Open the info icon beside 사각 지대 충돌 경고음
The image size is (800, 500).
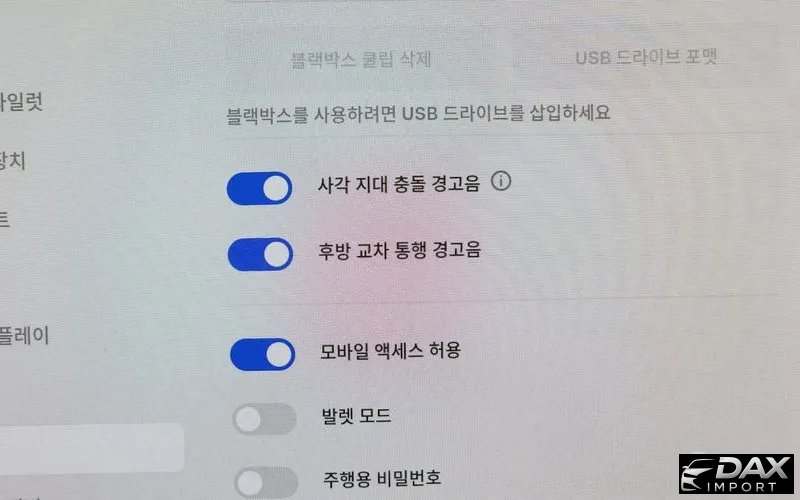pyautogui.click(x=503, y=182)
